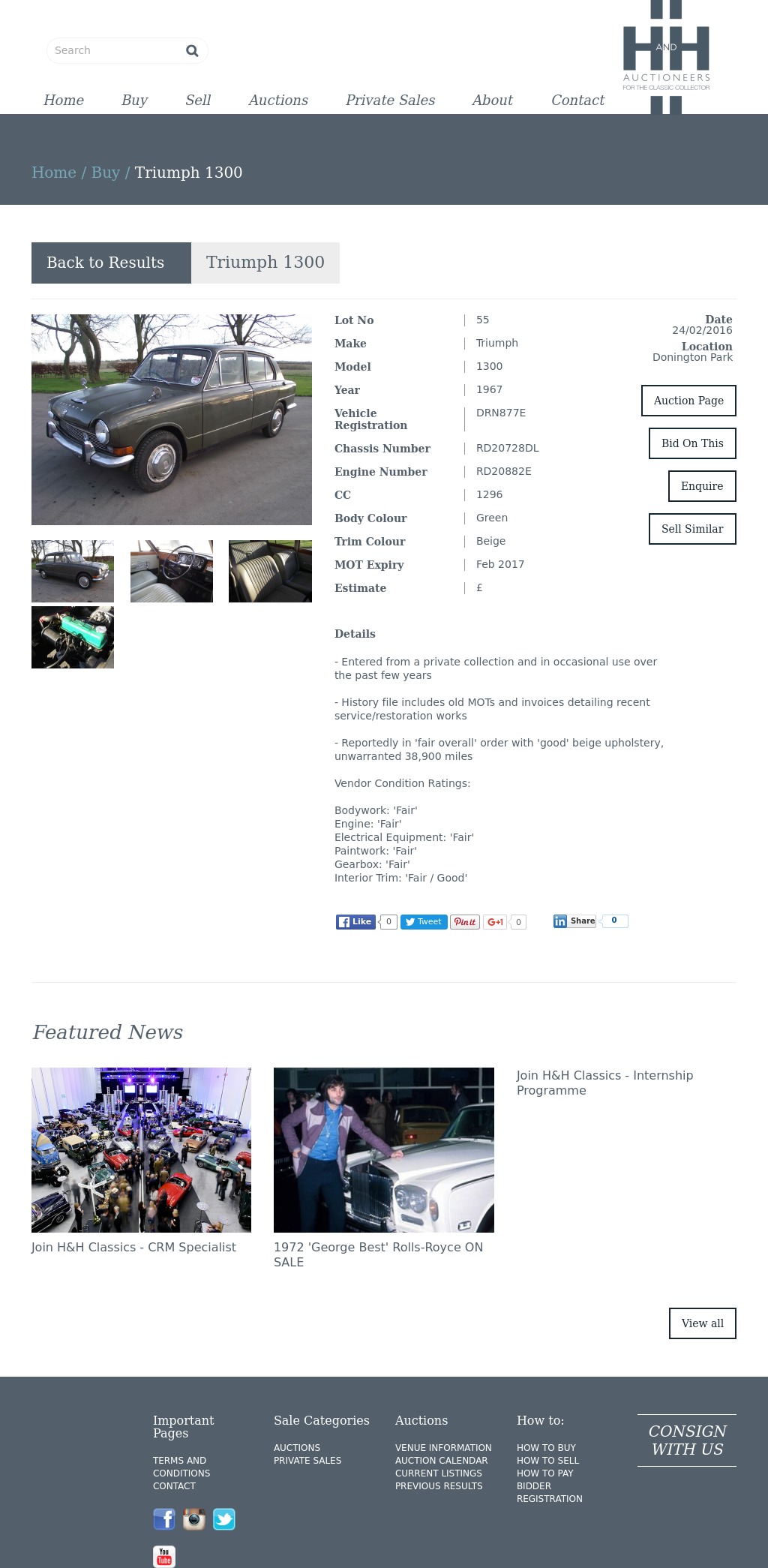Open Join H&H Classics CRM Specialist news
Screen dimensions: 768x1568
[133, 1247]
